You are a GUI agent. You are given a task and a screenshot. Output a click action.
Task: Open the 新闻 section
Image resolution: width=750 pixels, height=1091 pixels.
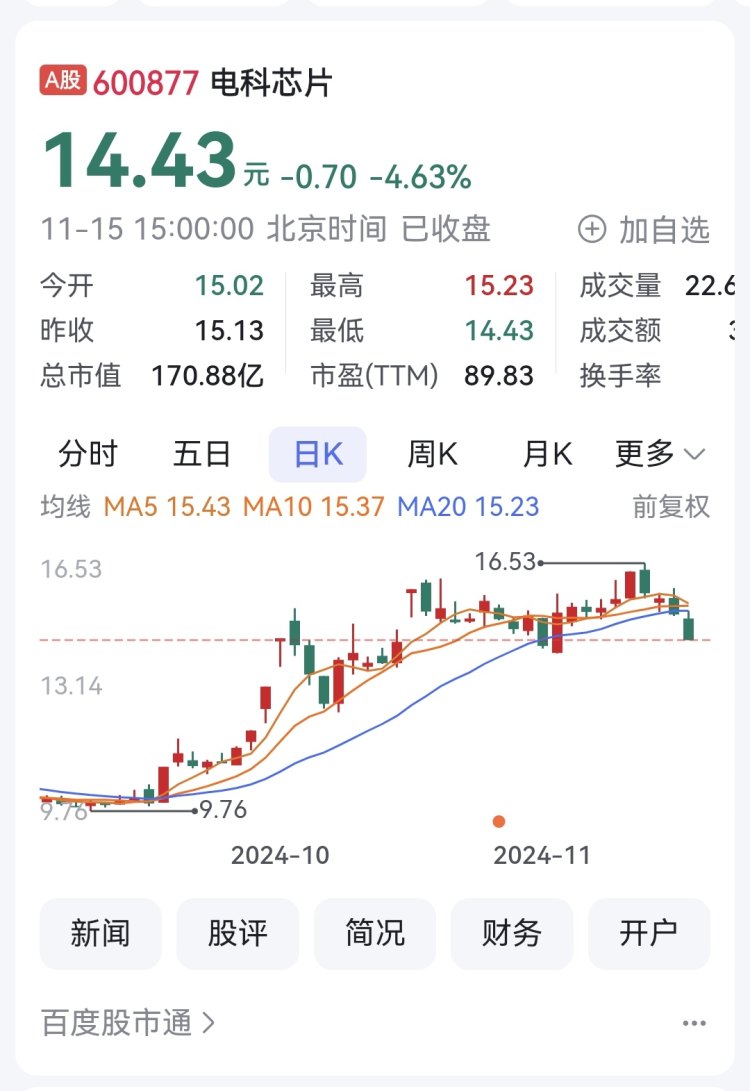tap(100, 933)
